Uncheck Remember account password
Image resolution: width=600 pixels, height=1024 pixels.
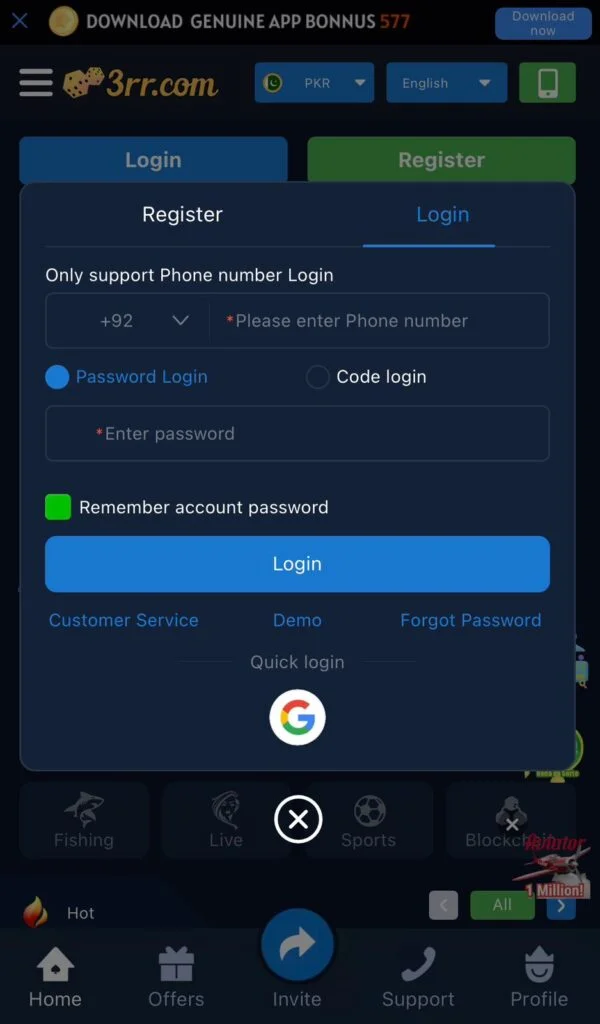pyautogui.click(x=58, y=507)
